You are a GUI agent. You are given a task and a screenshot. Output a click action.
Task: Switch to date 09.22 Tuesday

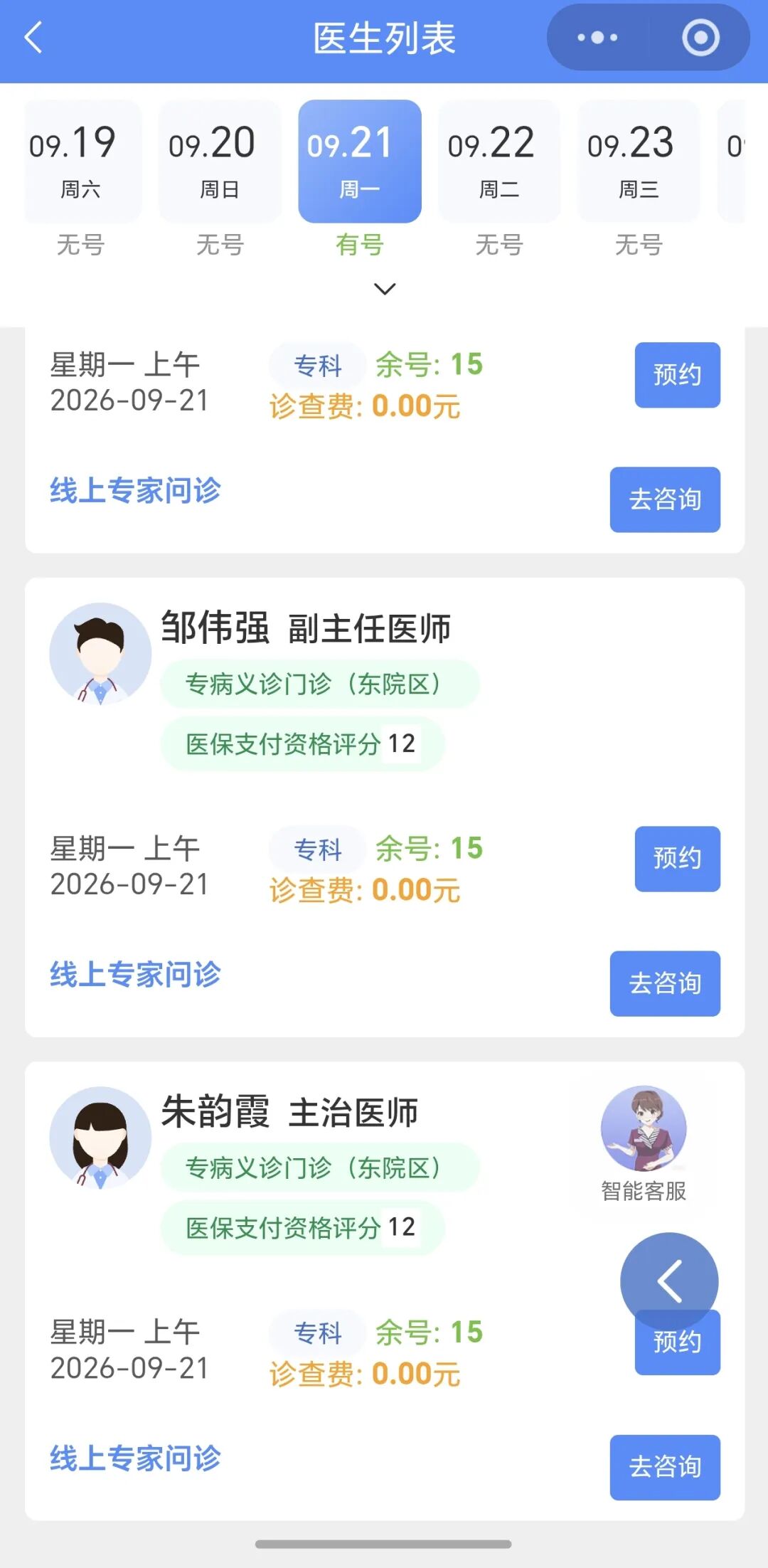click(x=499, y=161)
